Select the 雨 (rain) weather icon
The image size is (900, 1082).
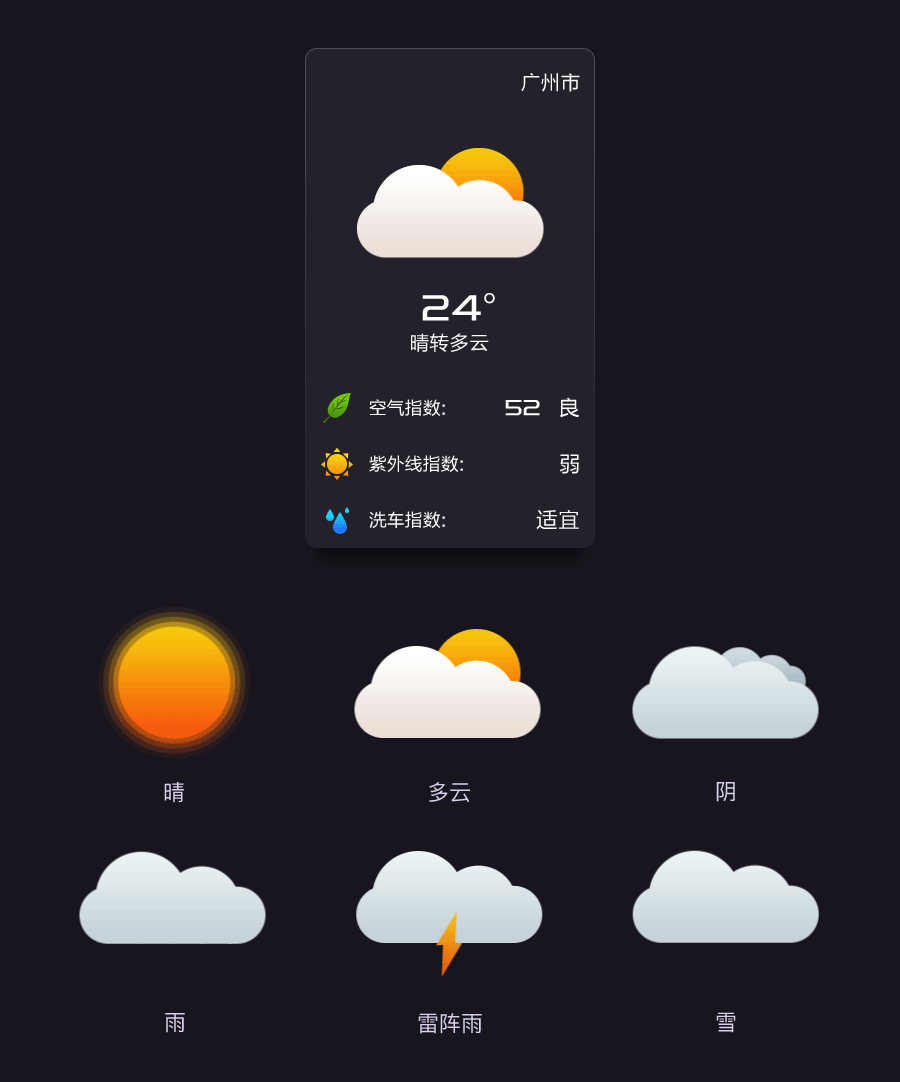pyautogui.click(x=172, y=898)
